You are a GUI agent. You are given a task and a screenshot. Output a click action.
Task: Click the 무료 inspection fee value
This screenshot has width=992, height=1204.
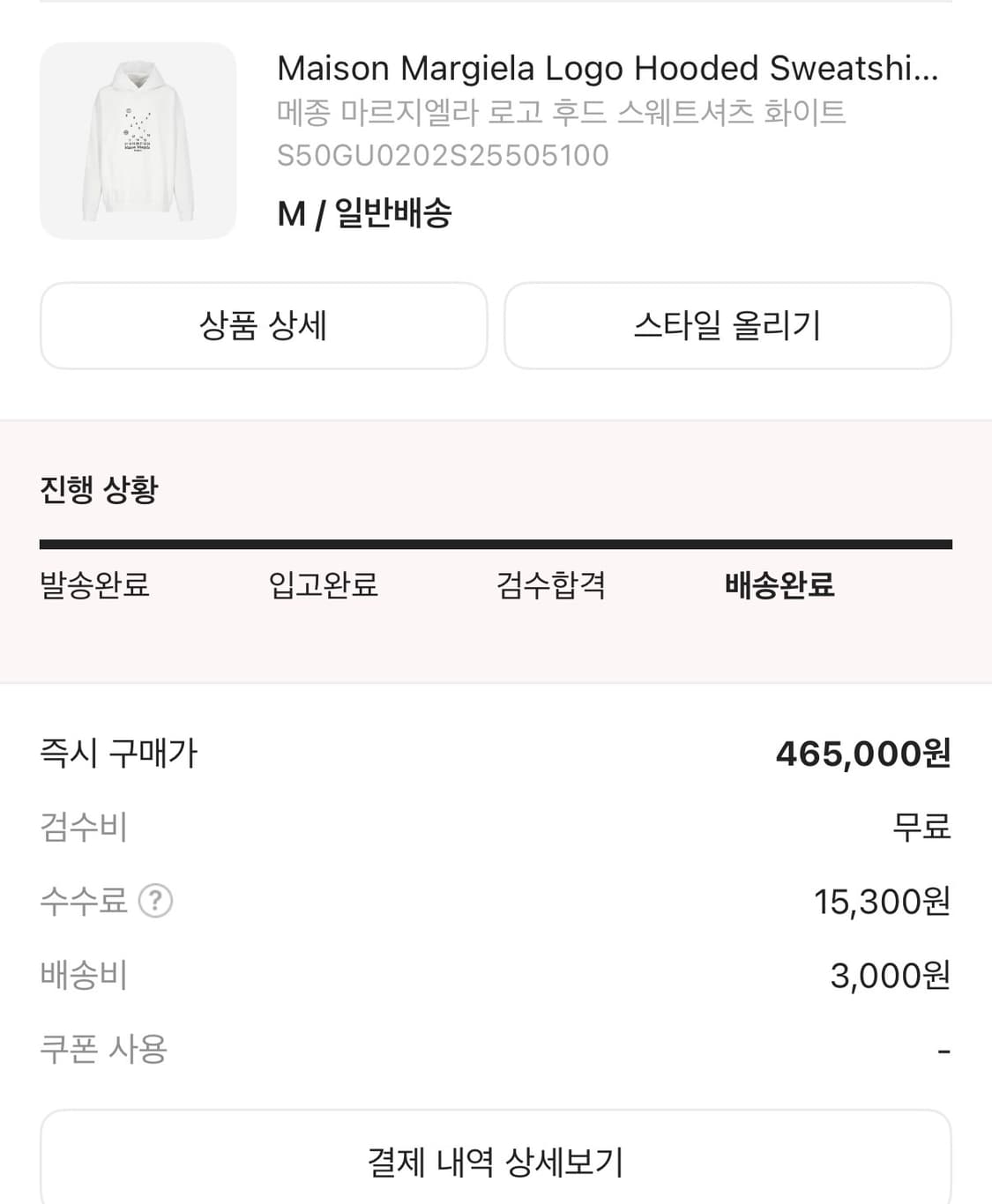pyautogui.click(x=920, y=827)
